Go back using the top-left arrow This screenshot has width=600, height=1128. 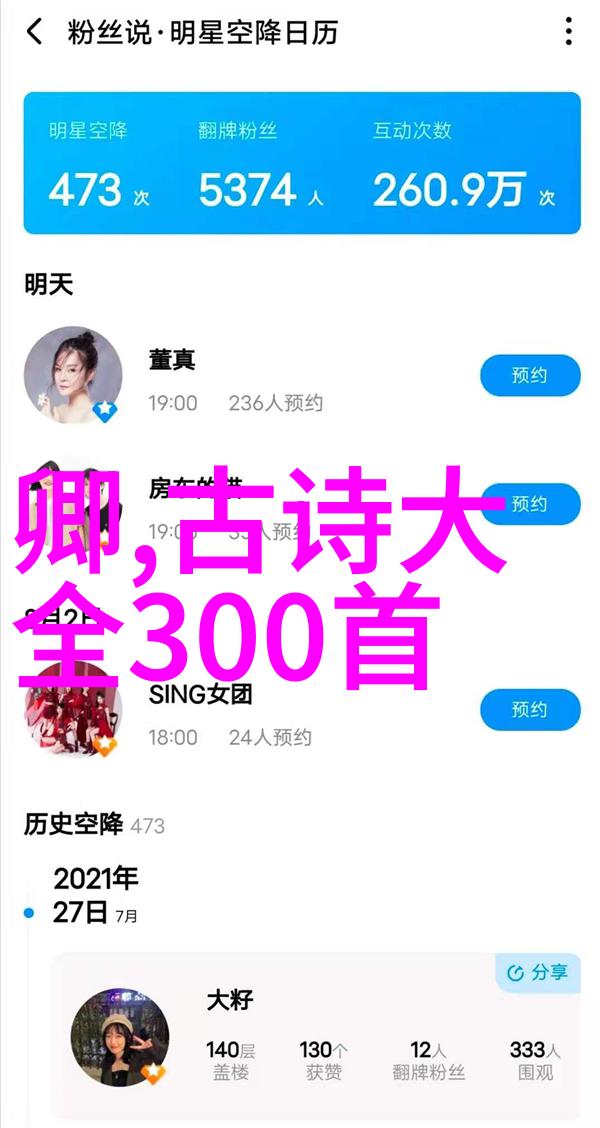(35, 32)
